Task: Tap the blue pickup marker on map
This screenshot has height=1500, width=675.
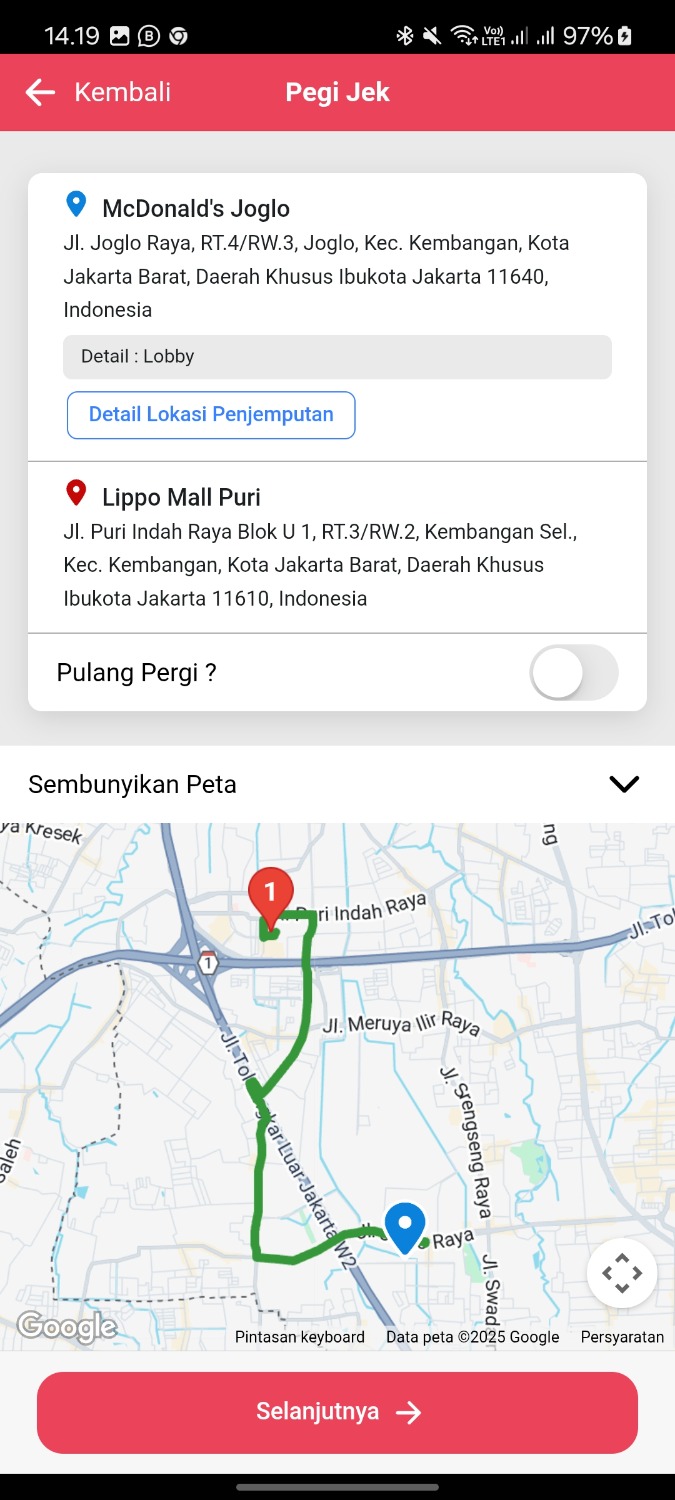Action: pos(405,1226)
